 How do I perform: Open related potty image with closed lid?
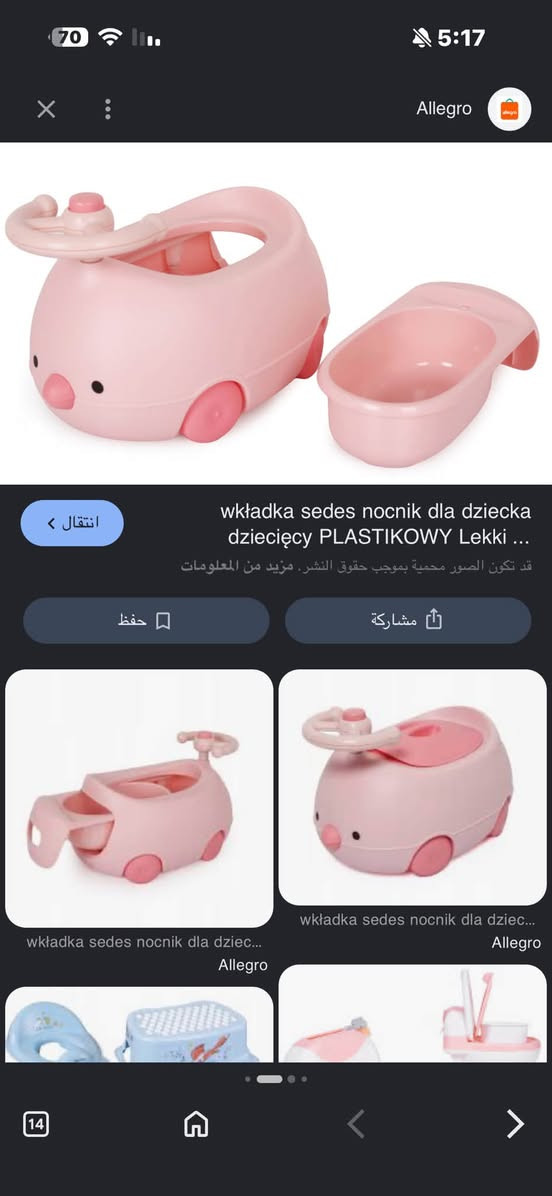click(x=412, y=787)
